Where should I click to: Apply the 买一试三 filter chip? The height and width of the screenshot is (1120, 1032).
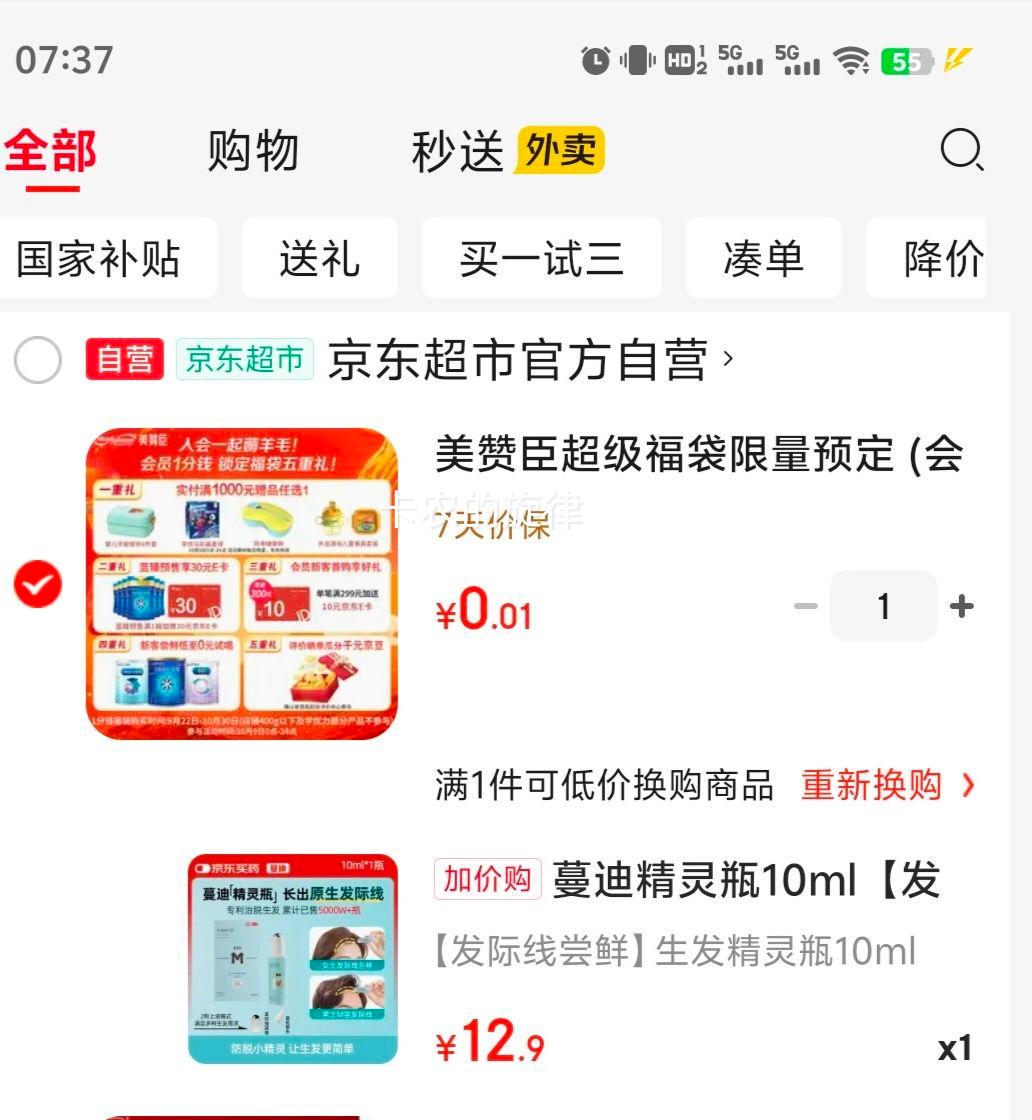tap(541, 259)
